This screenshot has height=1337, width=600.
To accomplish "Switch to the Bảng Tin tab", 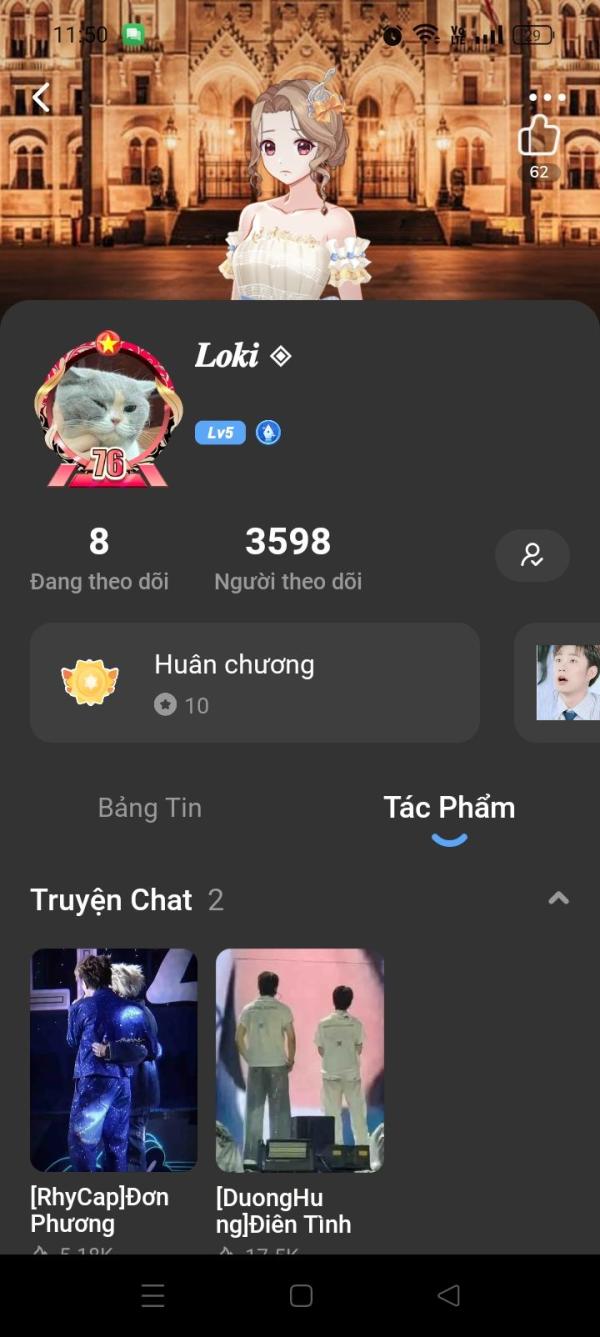I will point(150,808).
